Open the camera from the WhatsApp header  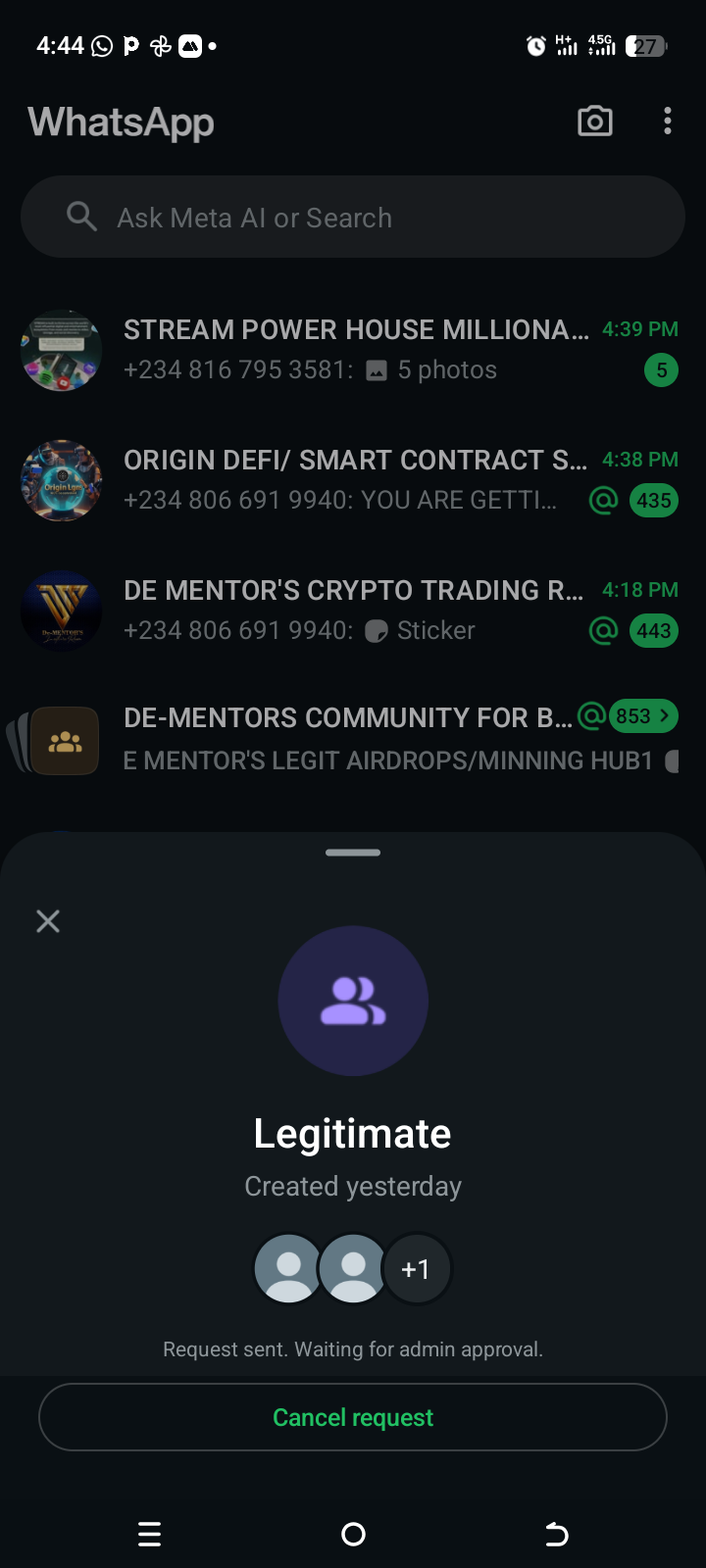coord(594,122)
